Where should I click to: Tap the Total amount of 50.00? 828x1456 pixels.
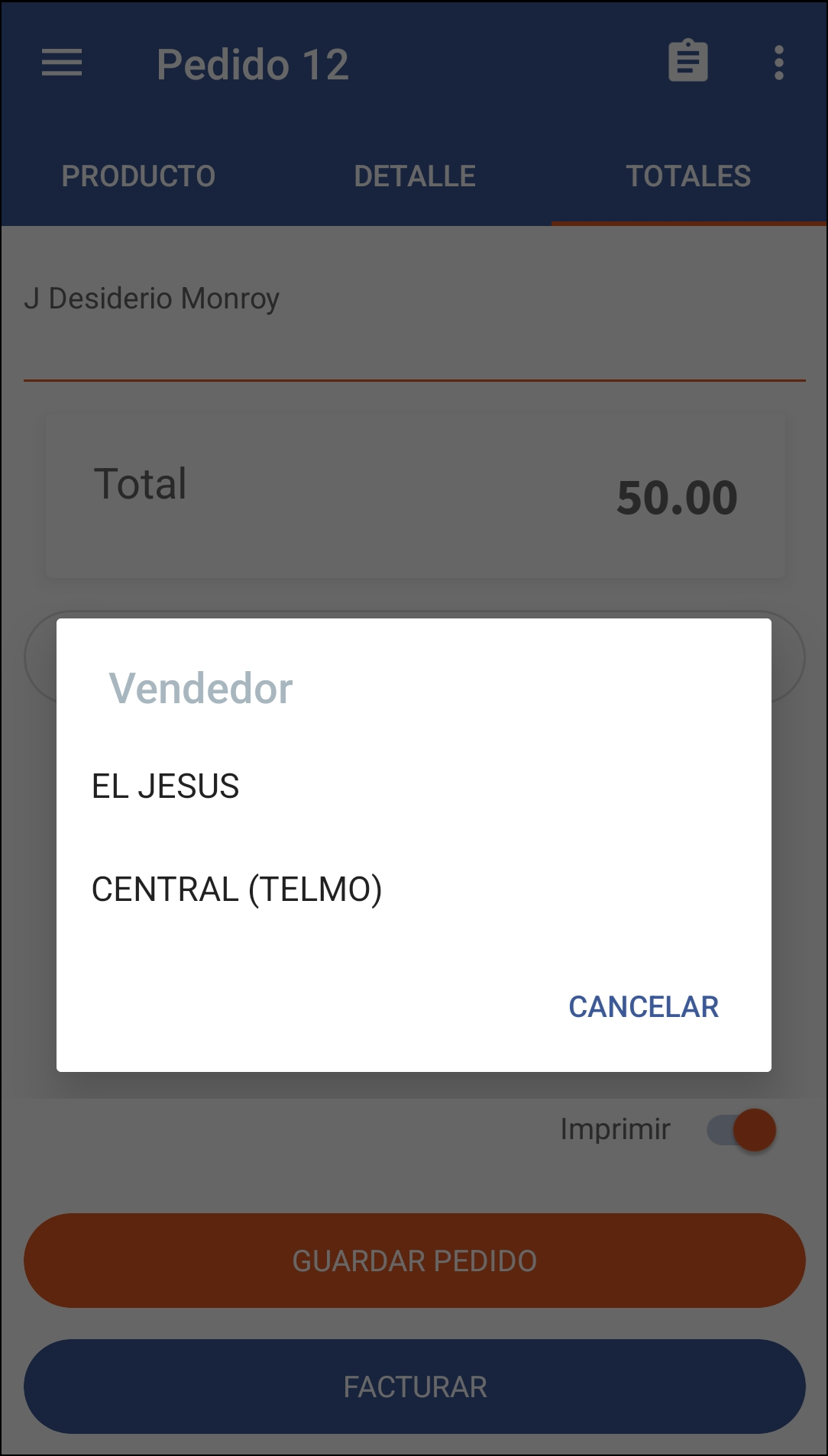coord(676,496)
